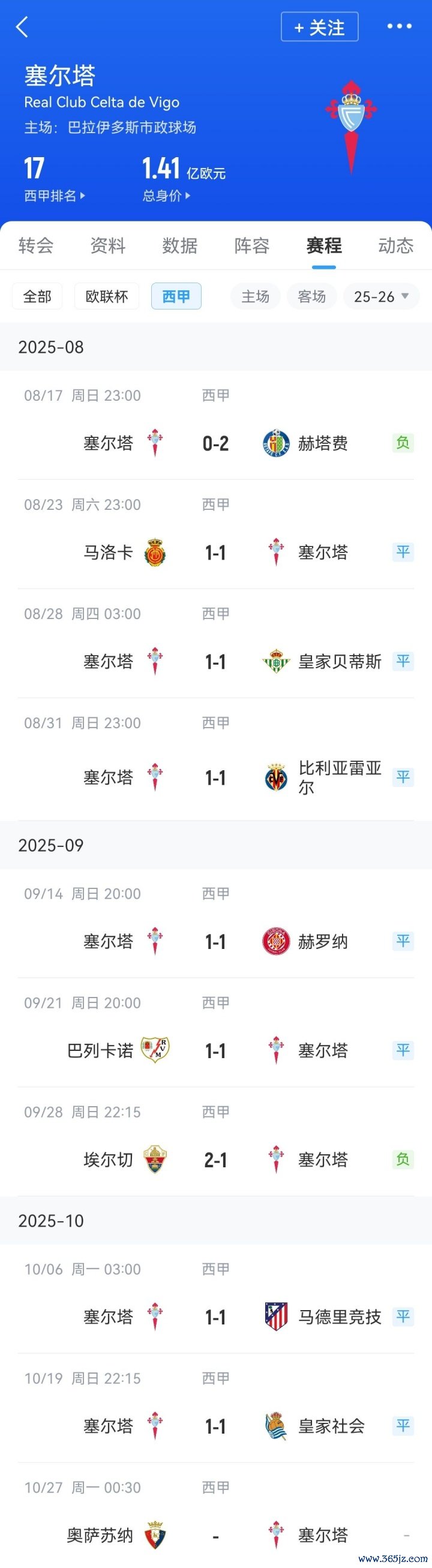This screenshot has width=432, height=1568.
Task: Open the three-dot overflow menu
Action: point(399,27)
